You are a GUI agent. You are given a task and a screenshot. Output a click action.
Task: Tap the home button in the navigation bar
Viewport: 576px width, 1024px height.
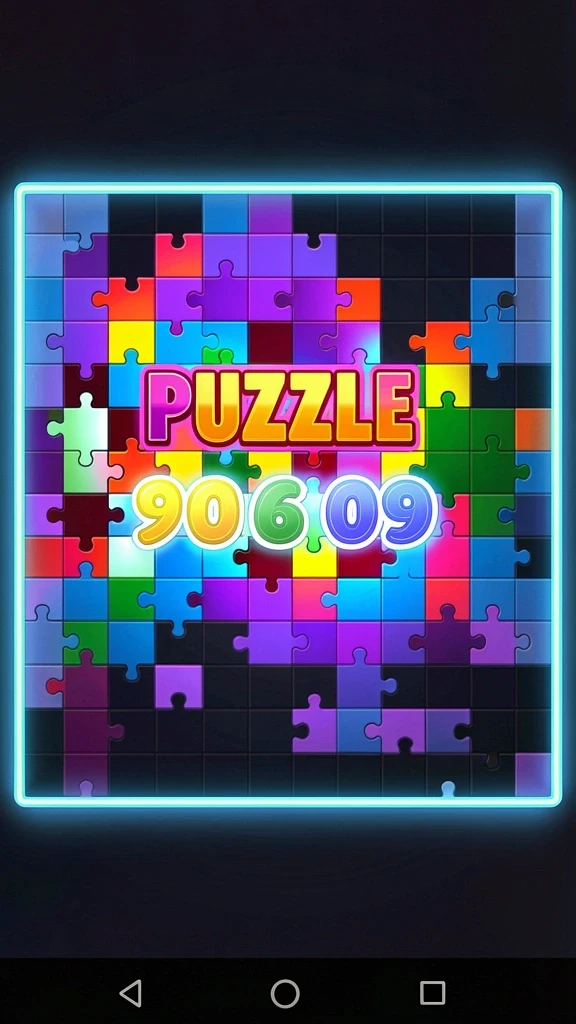285,993
